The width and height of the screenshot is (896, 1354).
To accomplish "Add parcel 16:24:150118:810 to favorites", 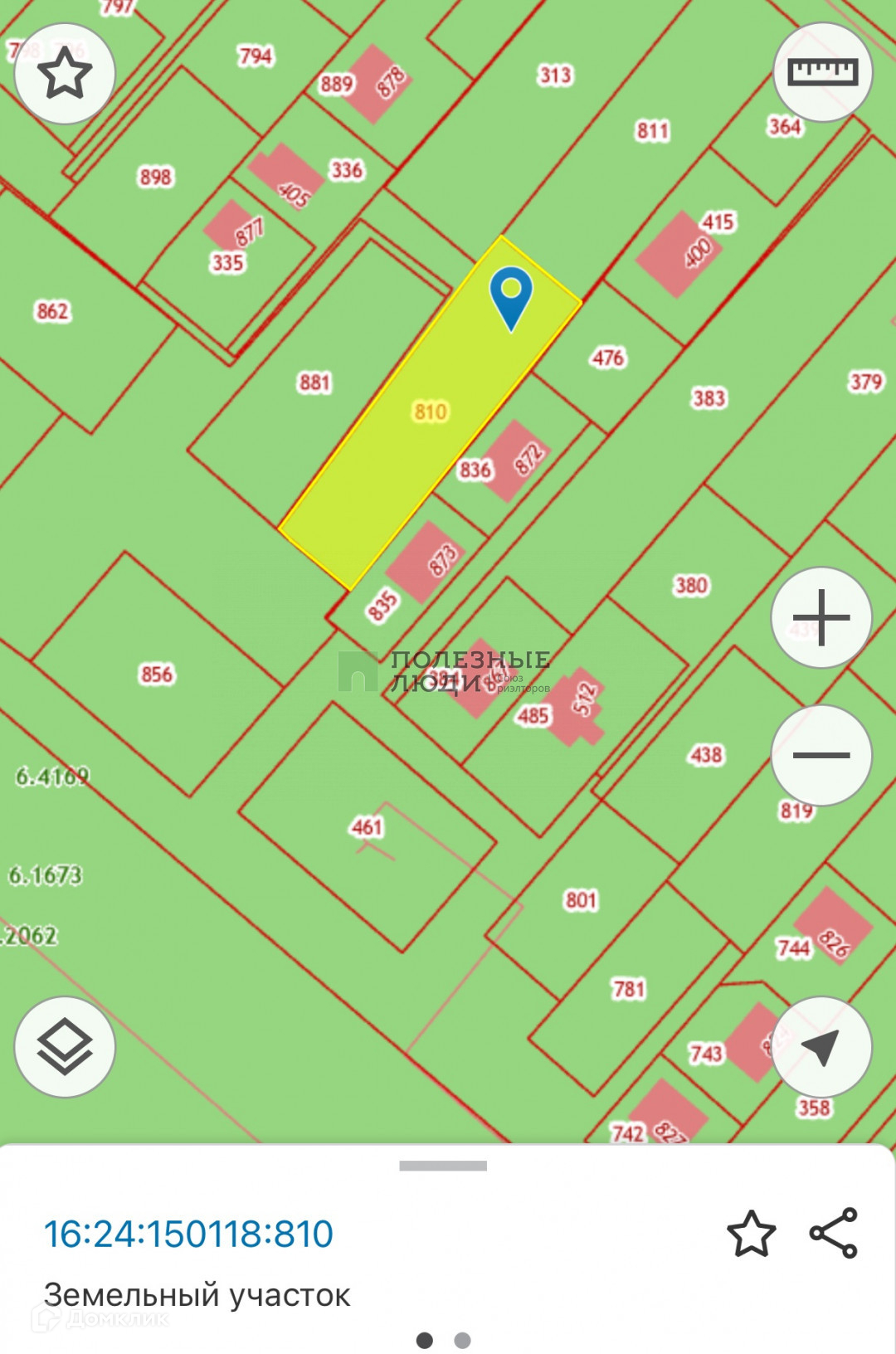I will click(x=751, y=1234).
